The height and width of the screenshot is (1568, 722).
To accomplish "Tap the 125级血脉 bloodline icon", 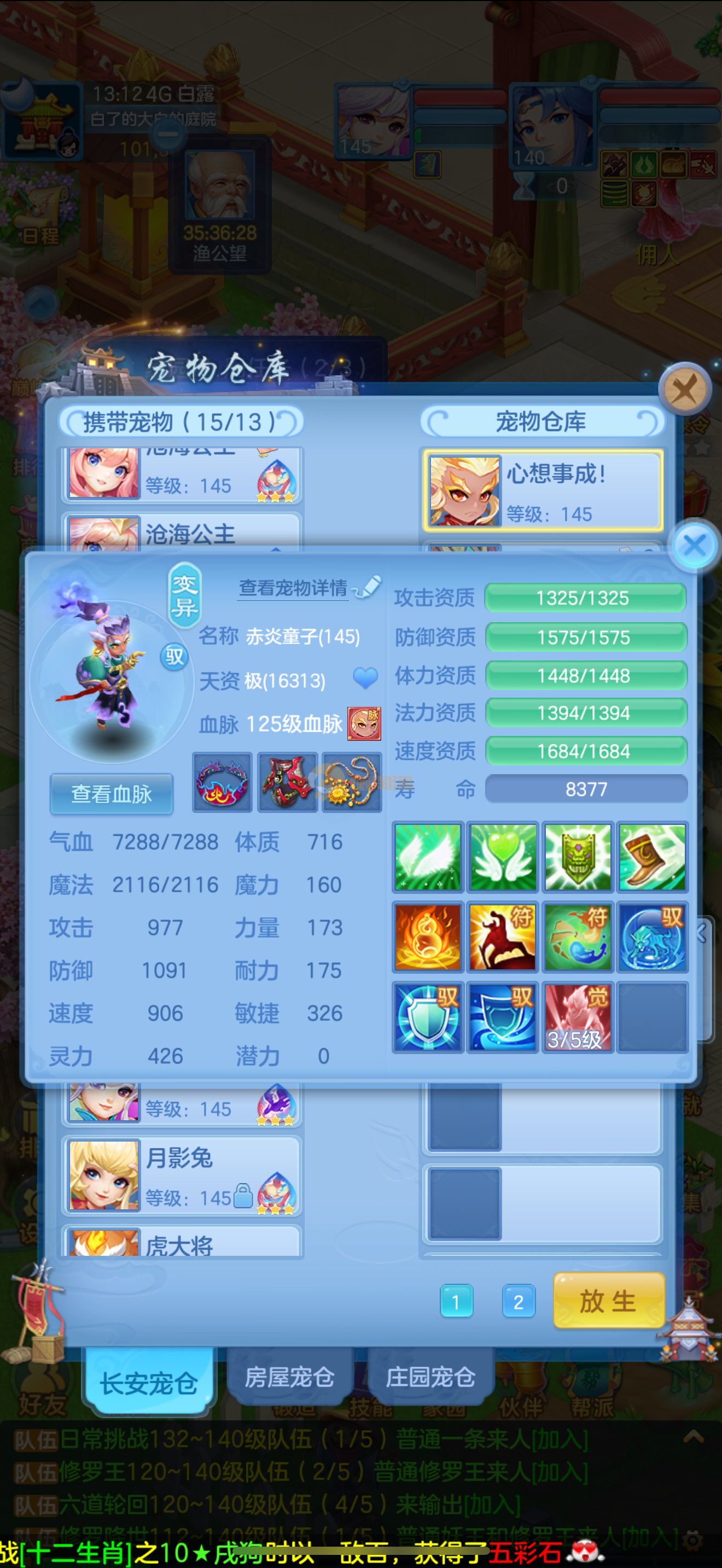I will click(x=364, y=724).
